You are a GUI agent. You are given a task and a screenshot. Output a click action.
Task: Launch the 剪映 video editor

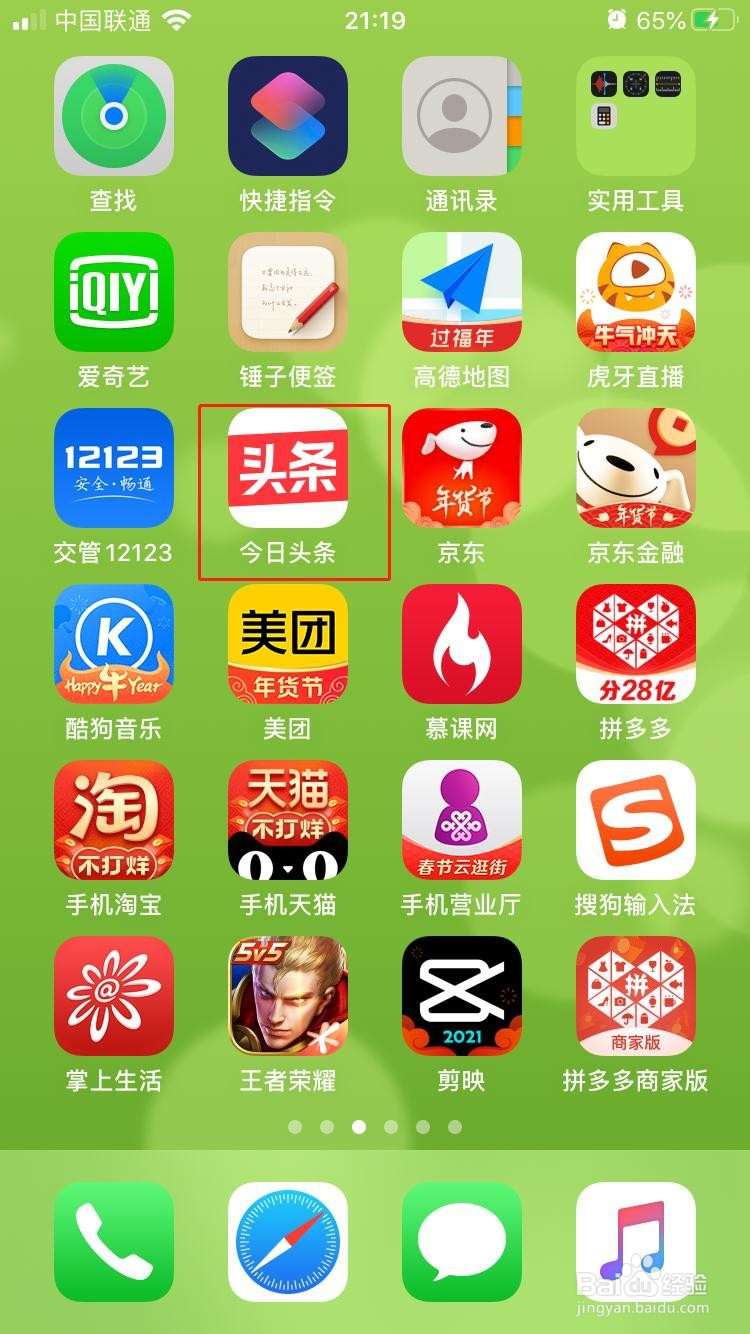click(x=461, y=996)
